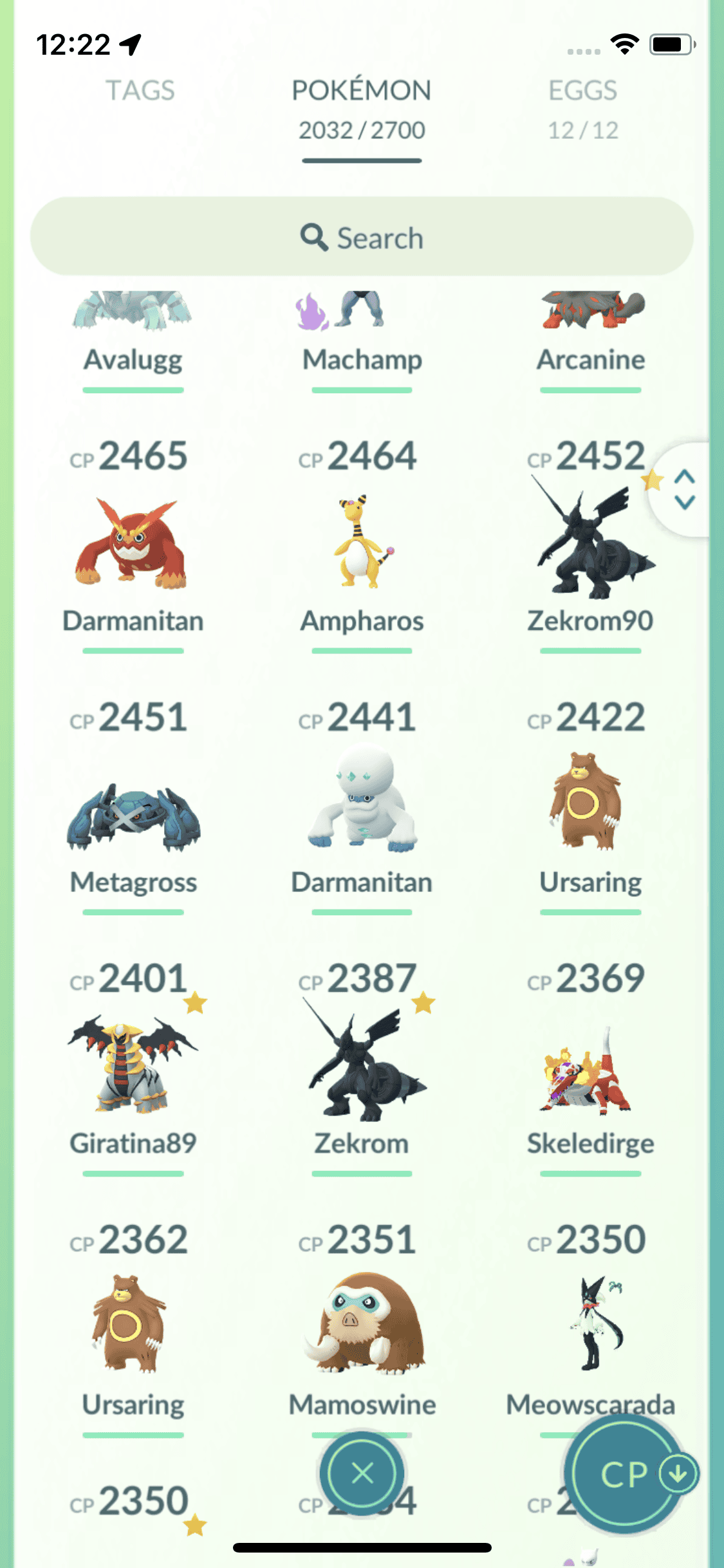Open Darmanitan with CP 2465
The width and height of the screenshot is (724, 1568).
(x=133, y=544)
